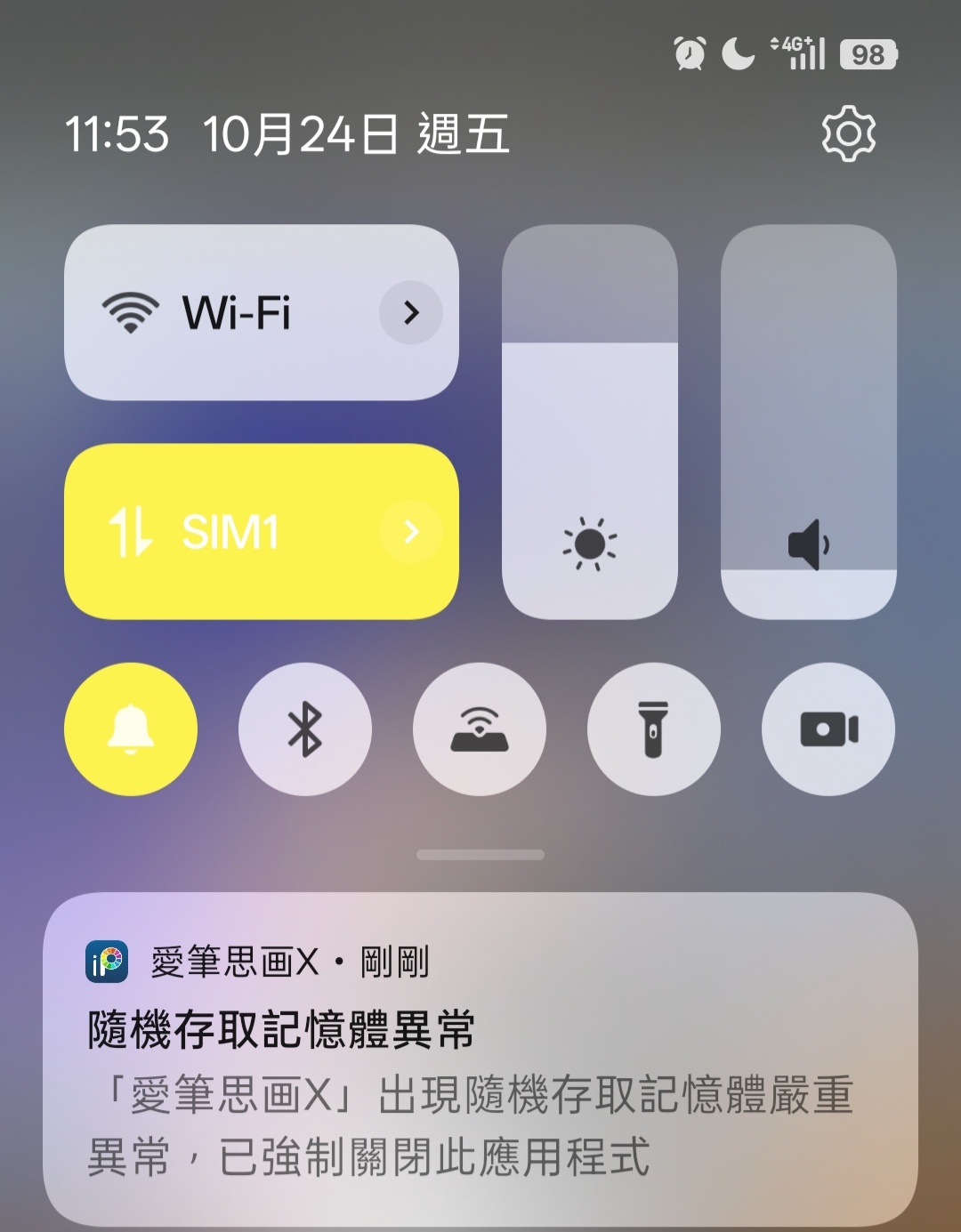Turn off SIM1 mobile data
The width and height of the screenshot is (961, 1232).
tap(214, 532)
